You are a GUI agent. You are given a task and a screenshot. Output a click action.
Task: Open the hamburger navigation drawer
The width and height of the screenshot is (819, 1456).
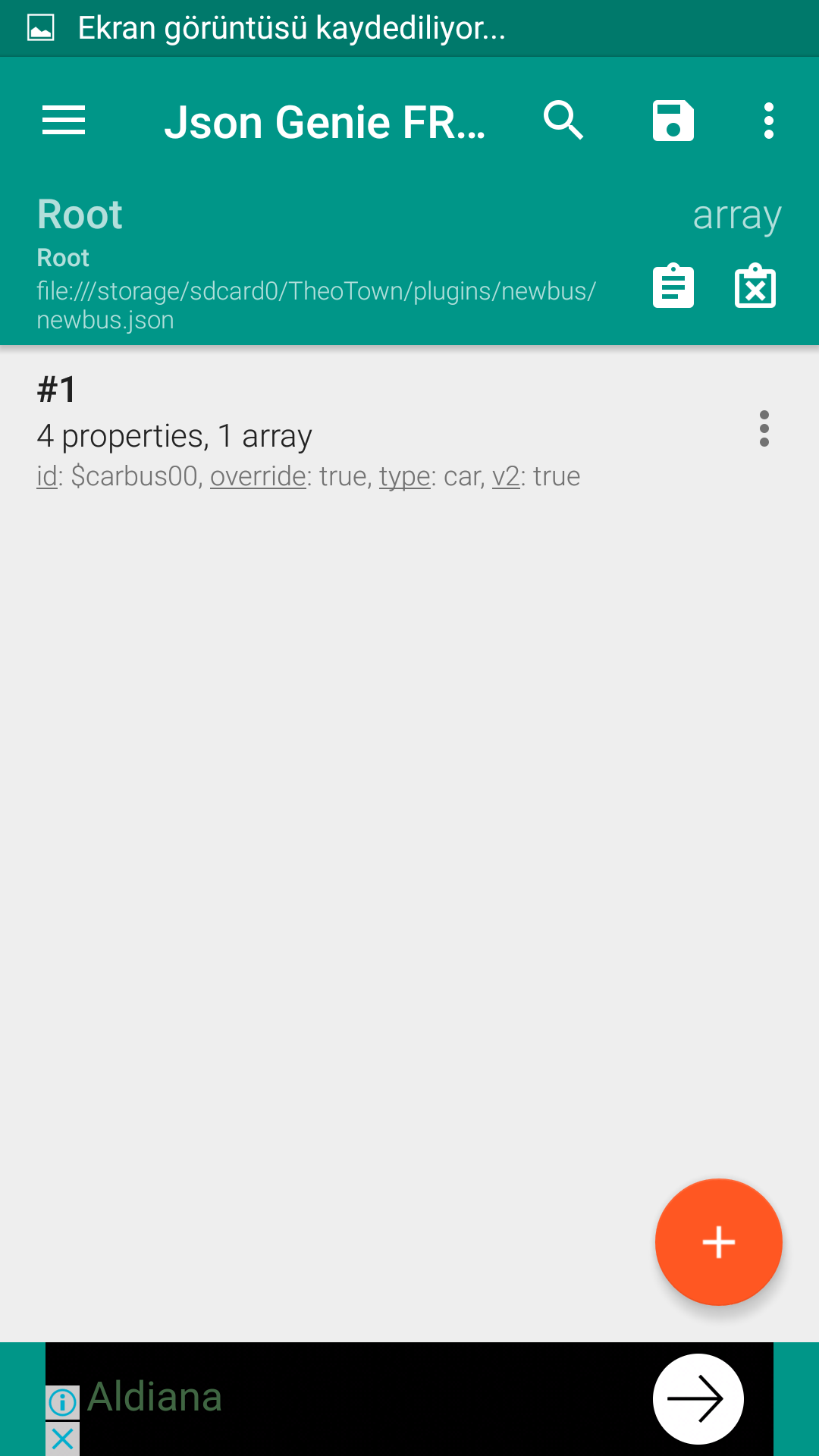(64, 121)
